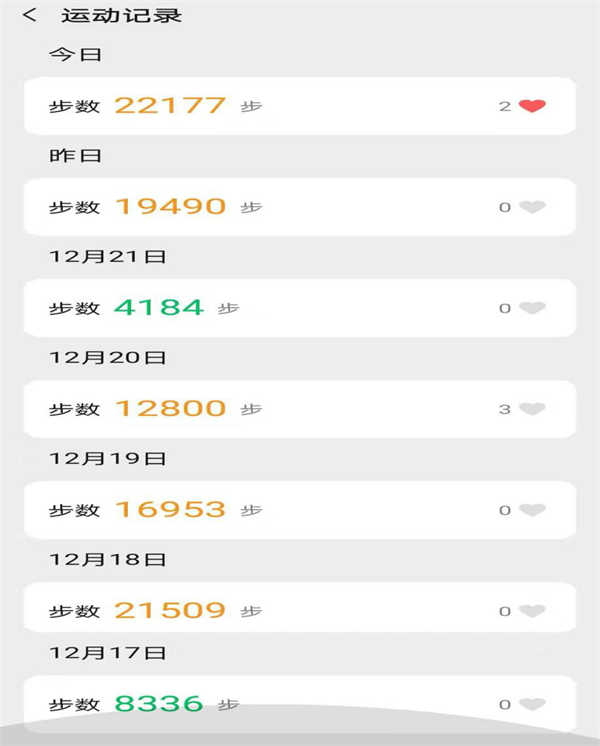Like yesterday's 19490 steps record
This screenshot has height=746, width=600.
coord(532,207)
